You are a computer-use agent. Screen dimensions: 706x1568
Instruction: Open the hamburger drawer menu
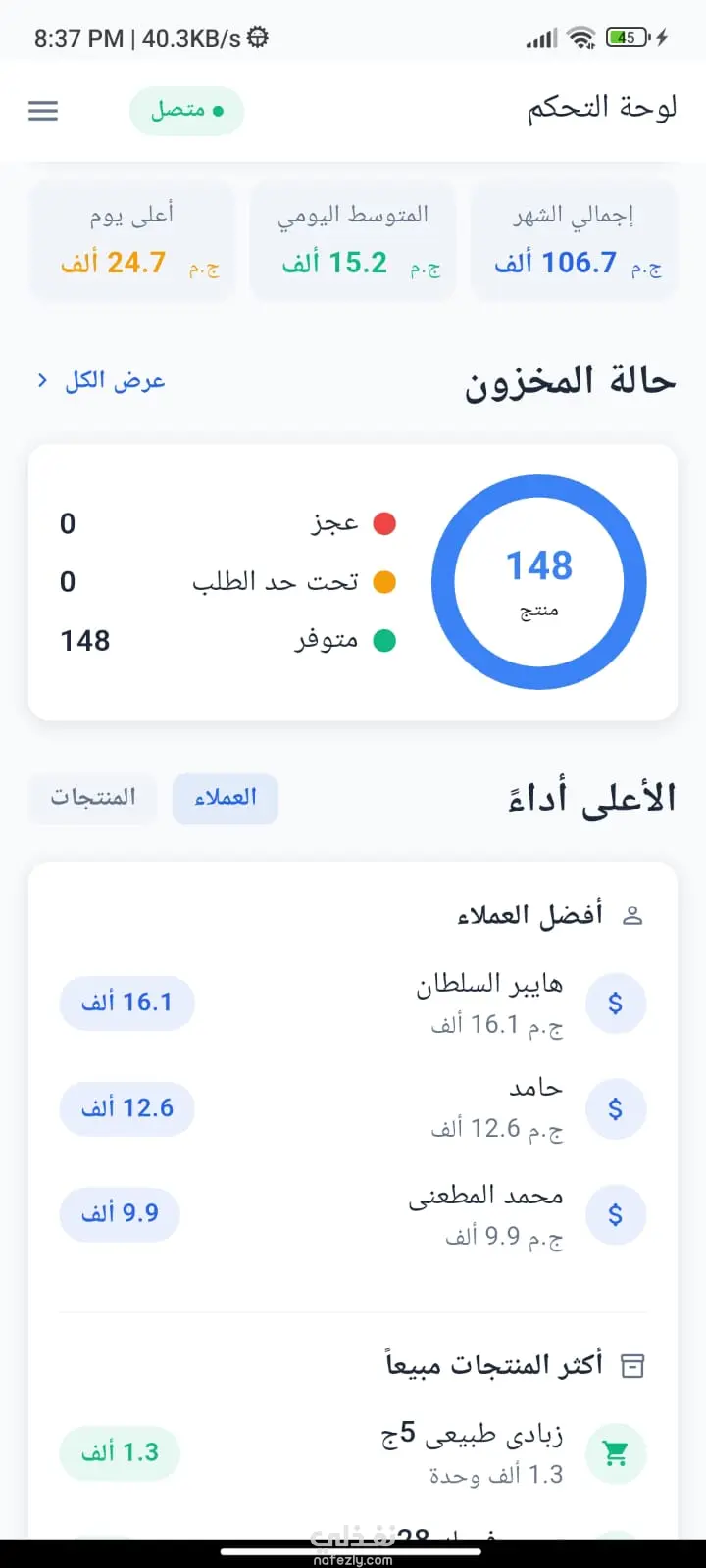43,111
